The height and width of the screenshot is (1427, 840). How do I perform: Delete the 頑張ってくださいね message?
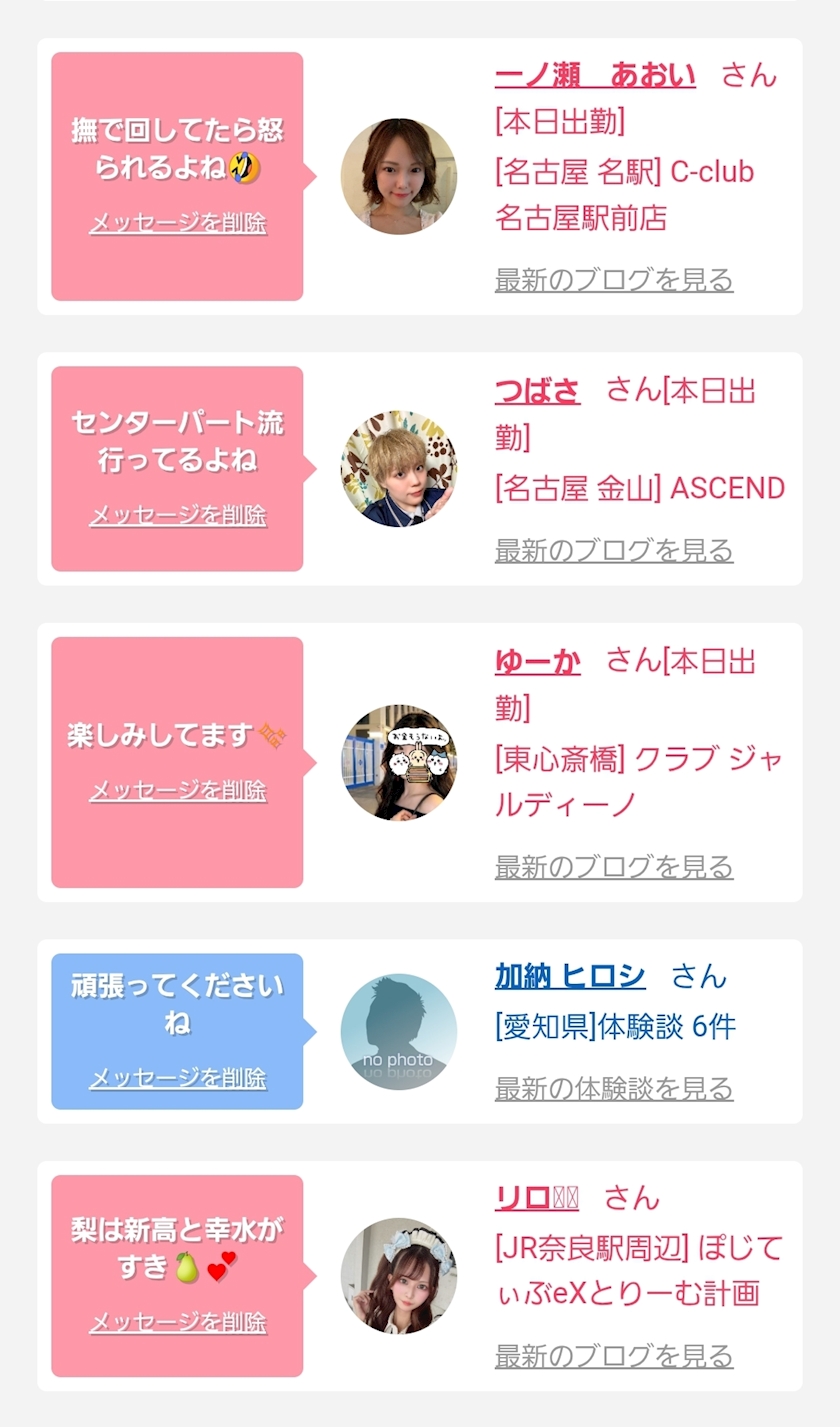click(178, 1078)
